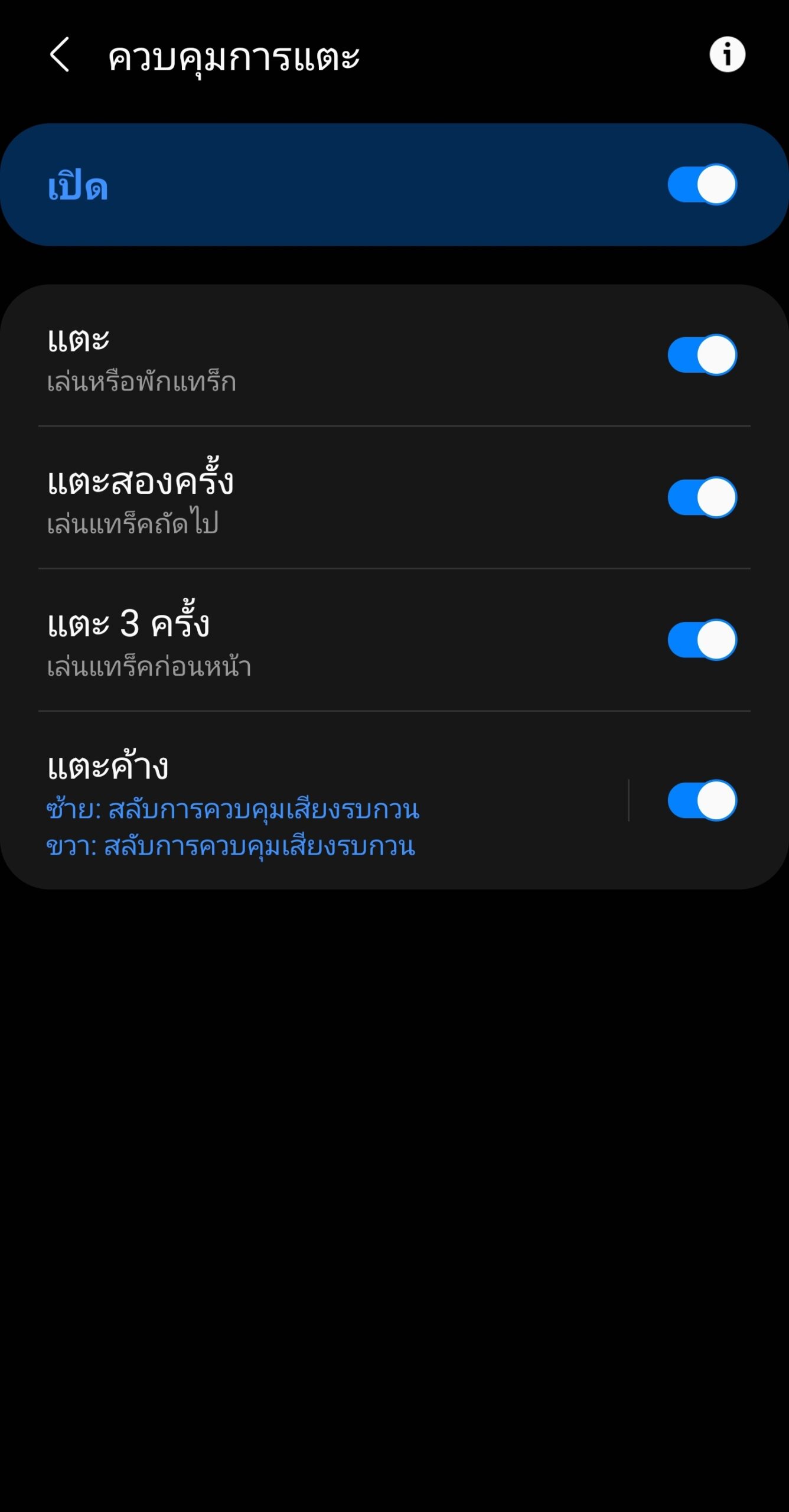
Task: Switch off แตะ 3 ครั้ง toggle
Action: pyautogui.click(x=702, y=640)
